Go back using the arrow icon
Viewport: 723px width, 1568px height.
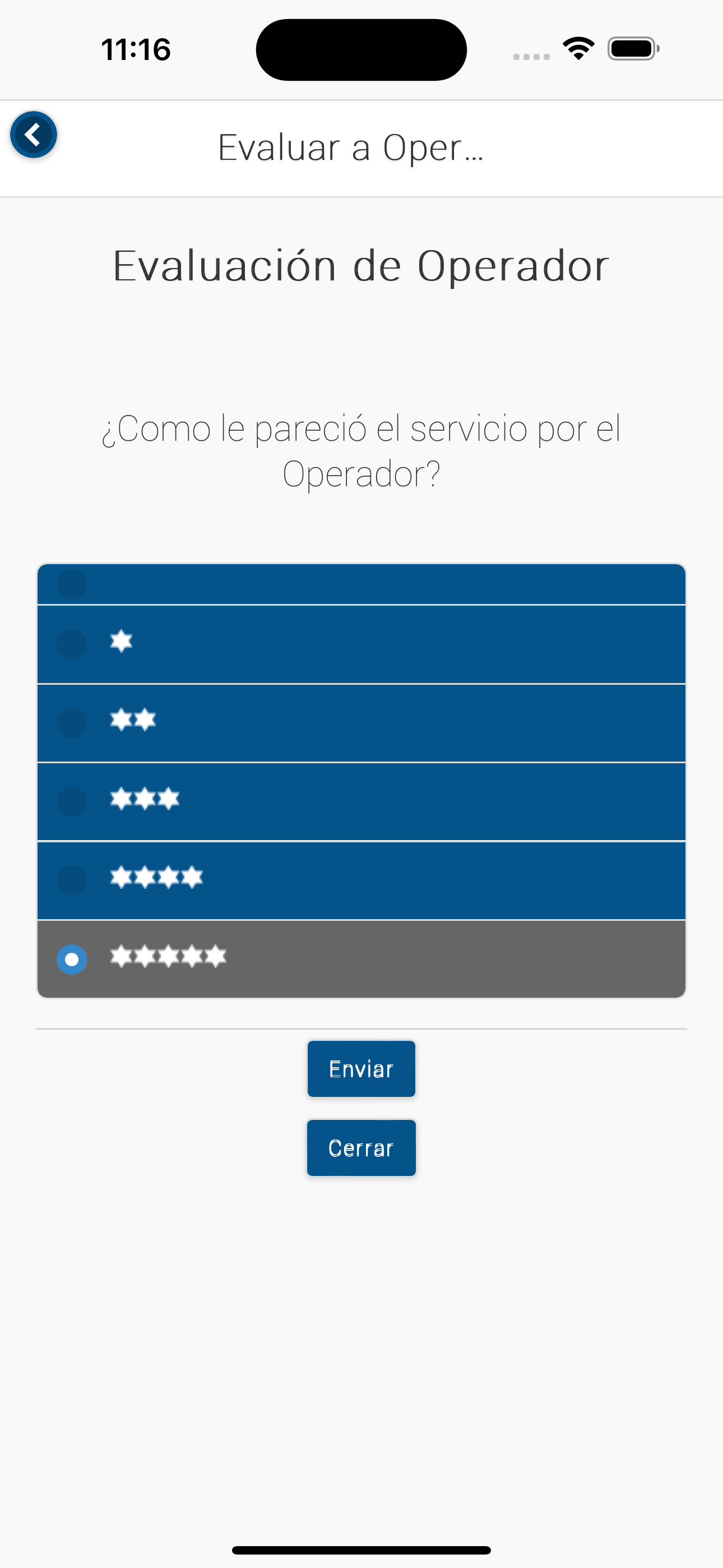pyautogui.click(x=34, y=135)
